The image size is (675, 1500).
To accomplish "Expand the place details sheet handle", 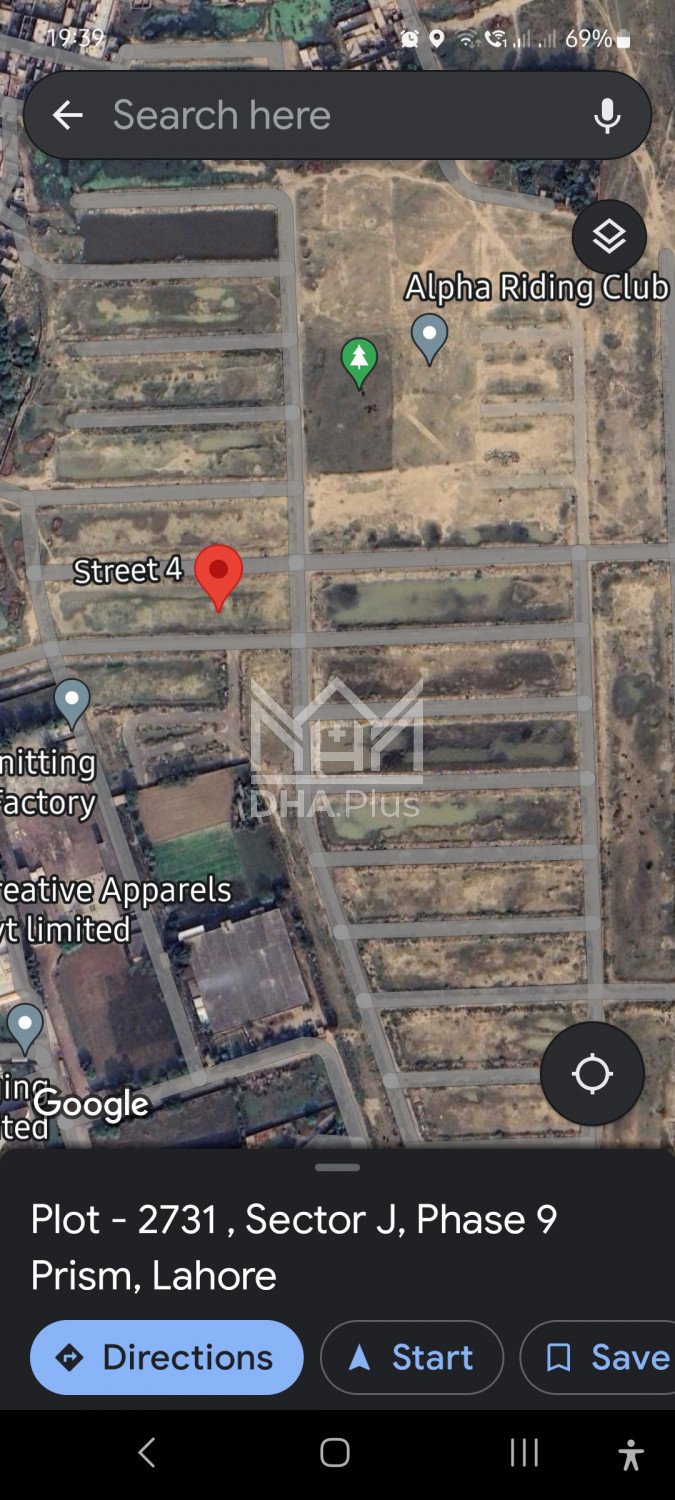I will (337, 1167).
